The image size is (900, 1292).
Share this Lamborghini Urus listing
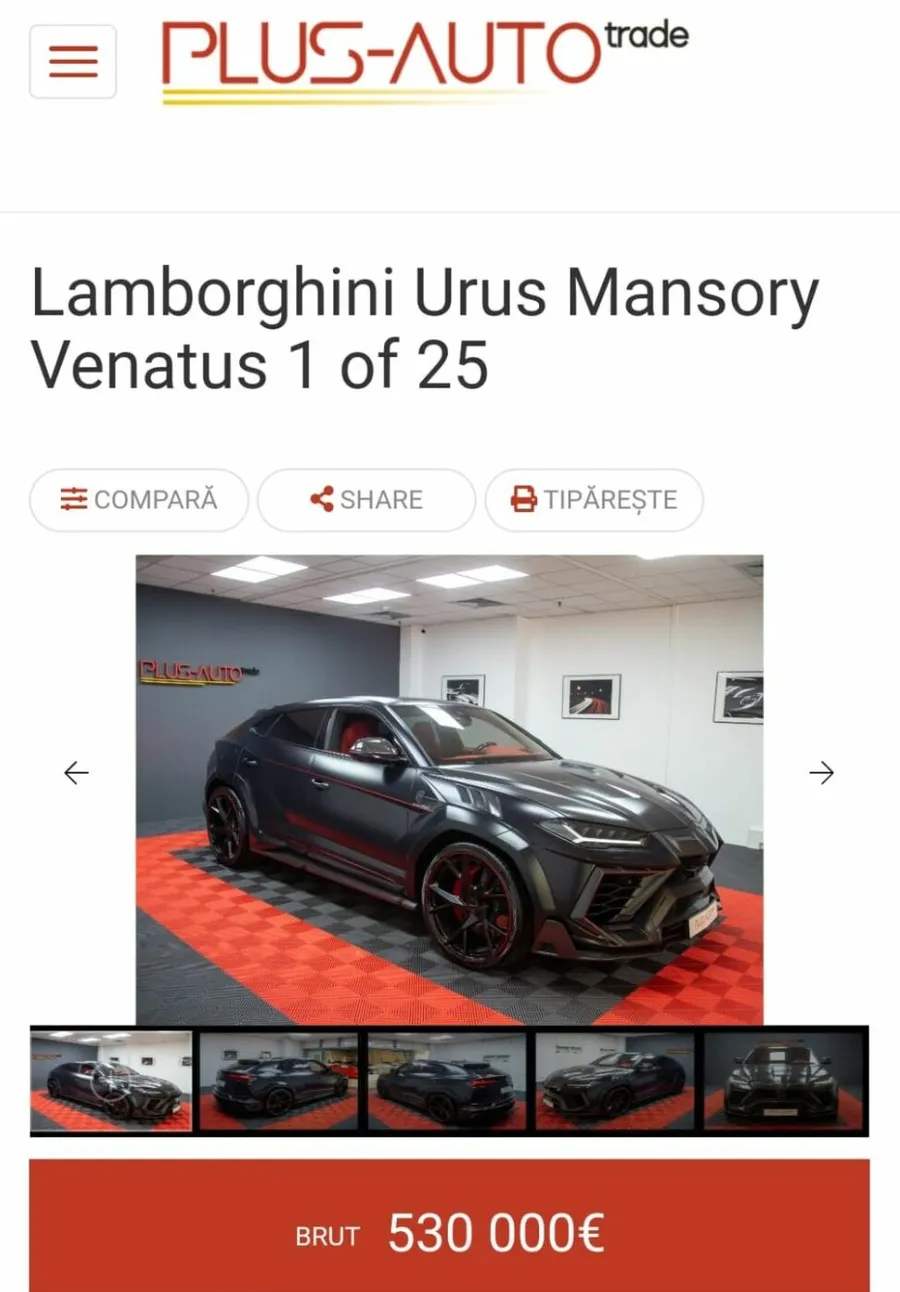pyautogui.click(x=366, y=500)
